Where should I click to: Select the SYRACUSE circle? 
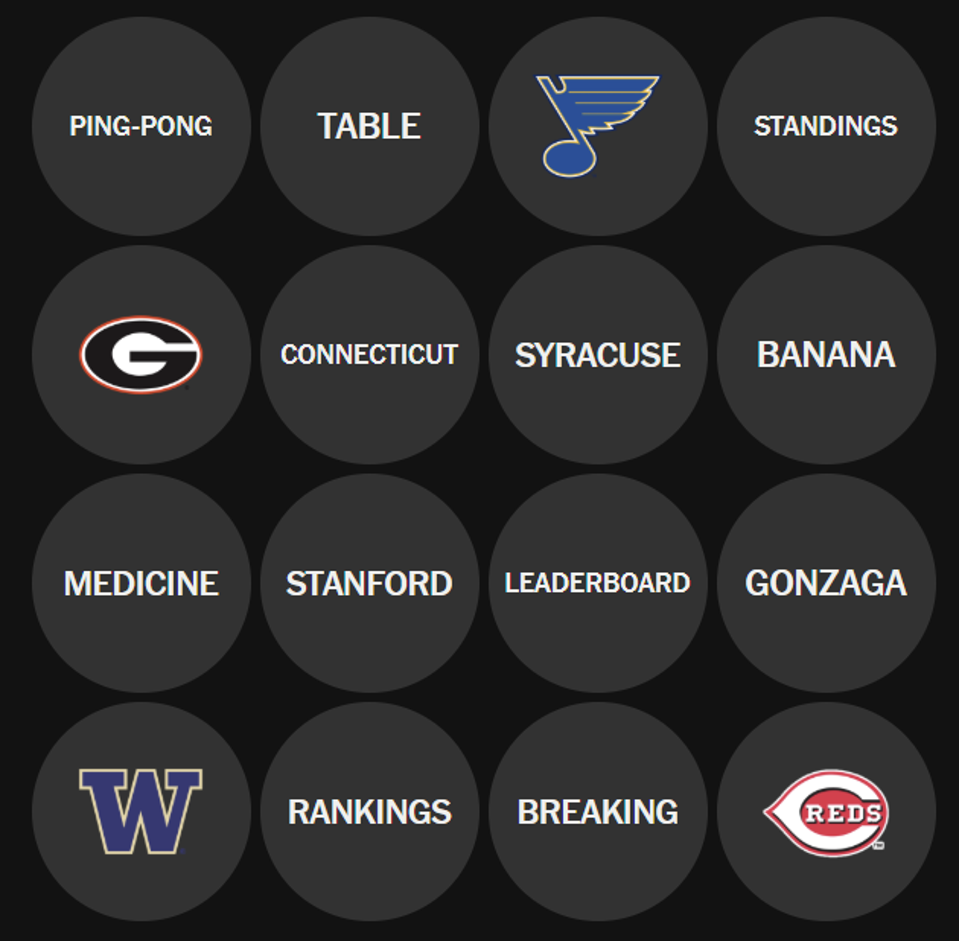coord(598,355)
